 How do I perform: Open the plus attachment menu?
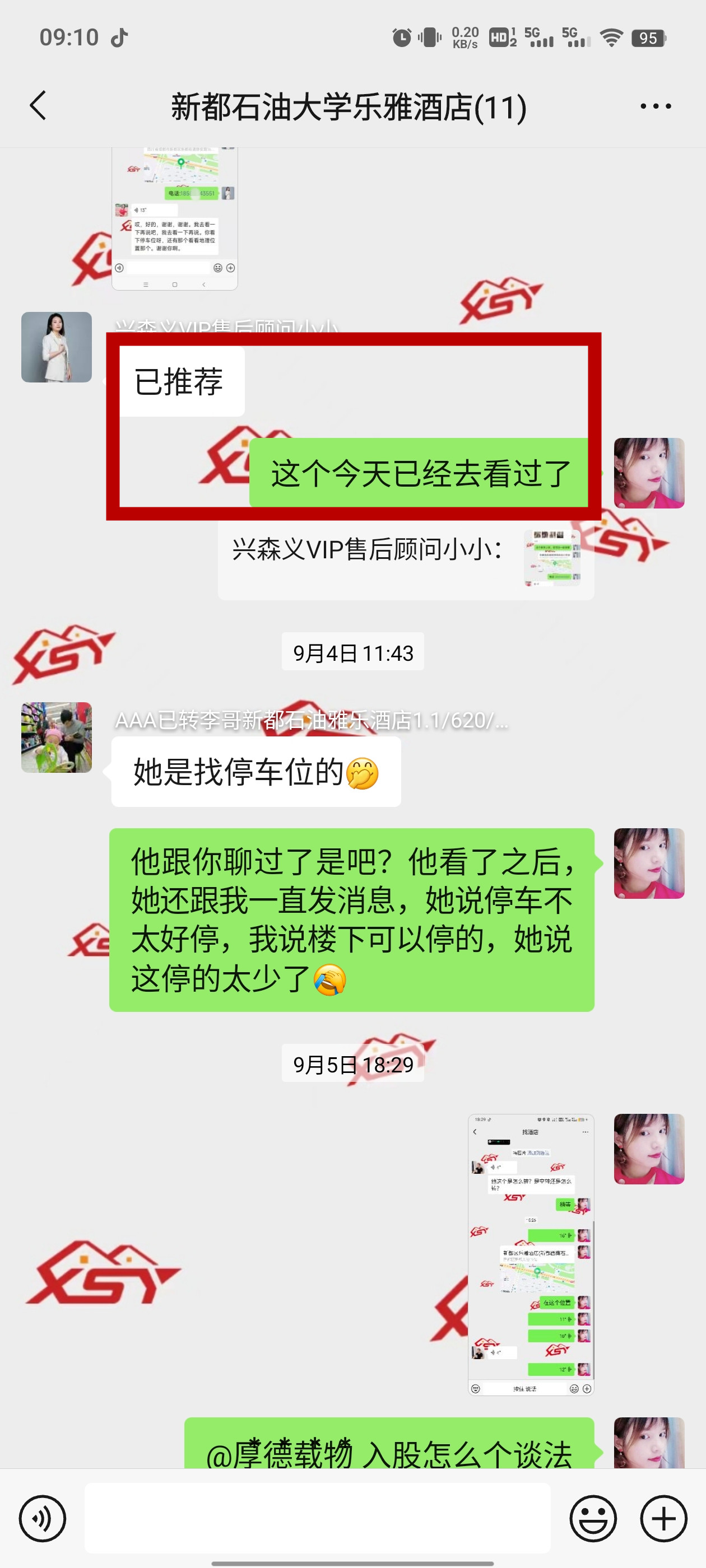click(663, 1518)
